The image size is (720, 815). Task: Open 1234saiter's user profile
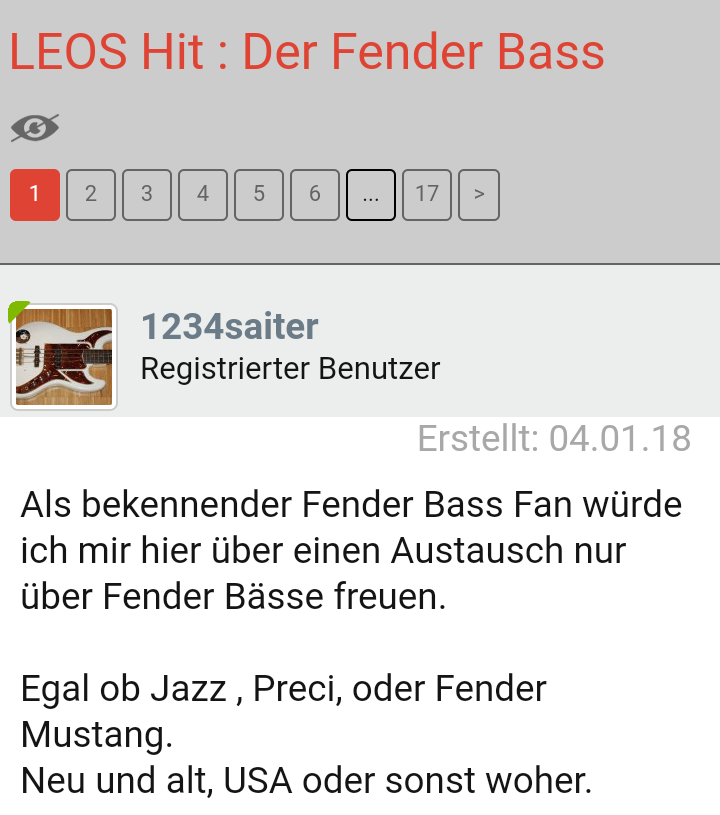point(229,326)
